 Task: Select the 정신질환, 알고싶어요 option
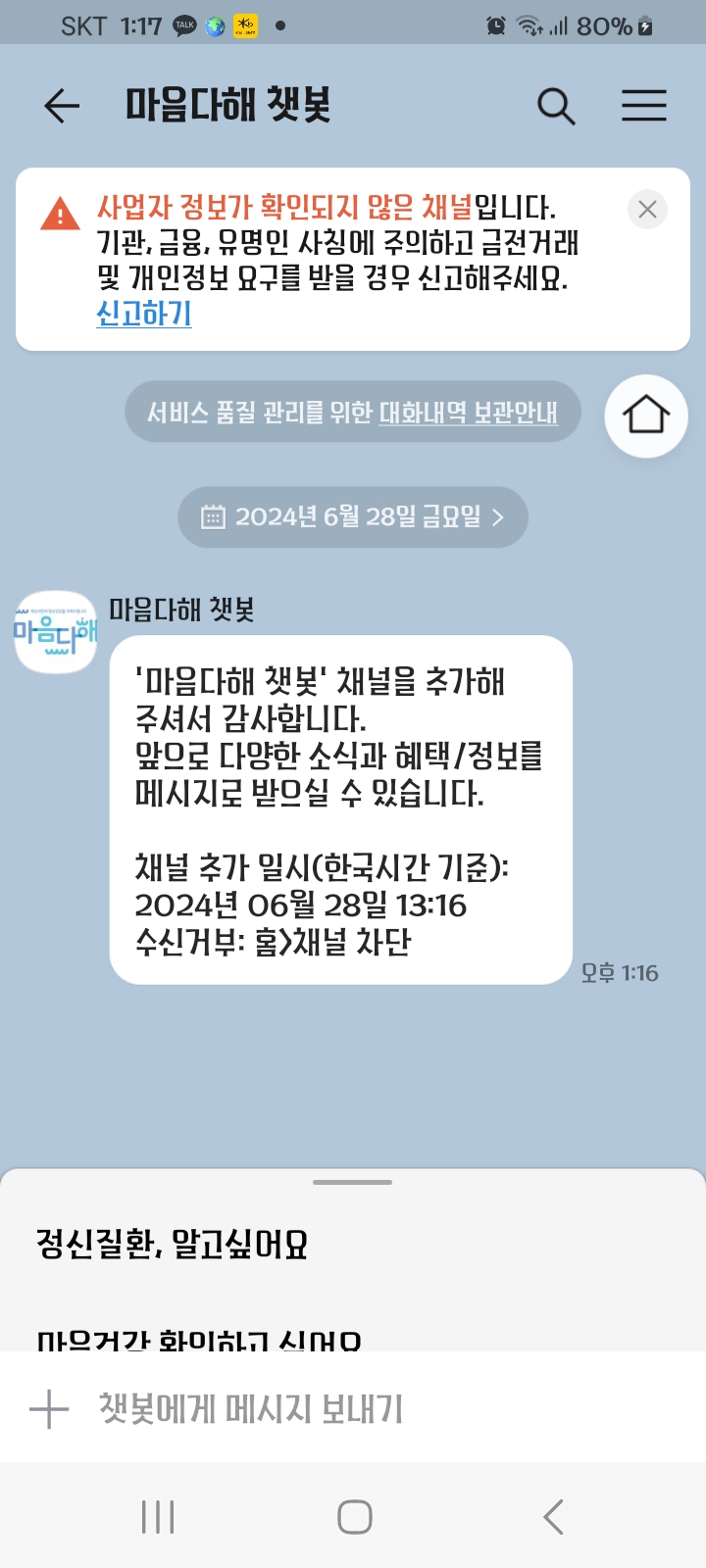click(x=173, y=1244)
